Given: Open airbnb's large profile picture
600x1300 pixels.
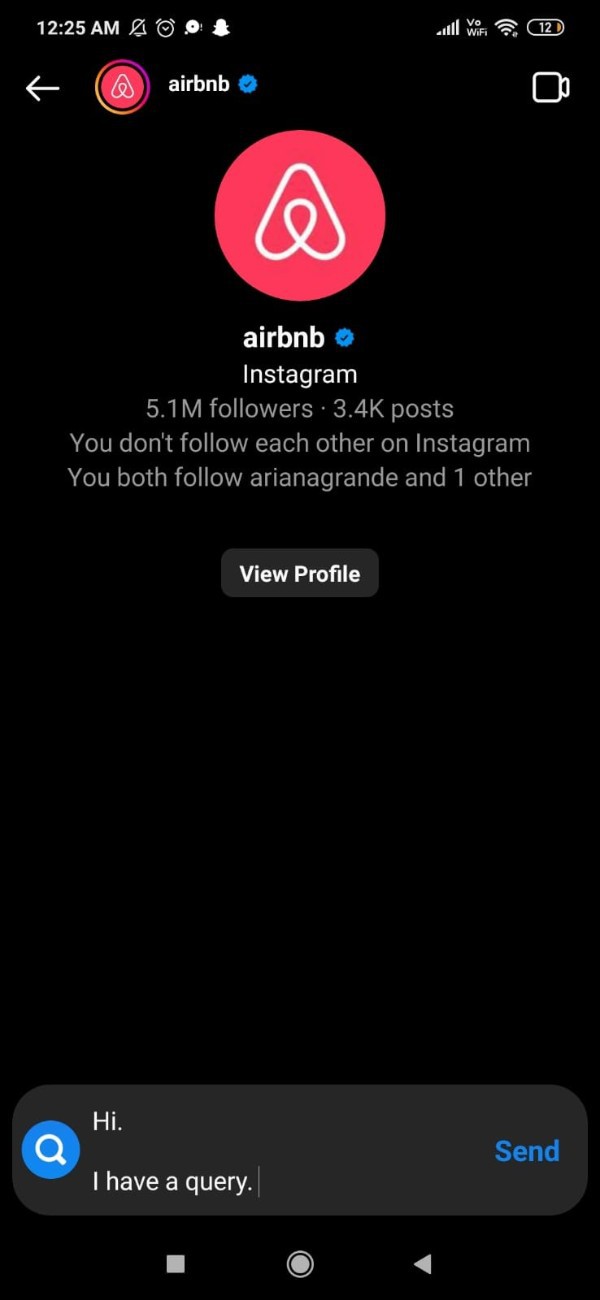Looking at the screenshot, I should tap(299, 215).
